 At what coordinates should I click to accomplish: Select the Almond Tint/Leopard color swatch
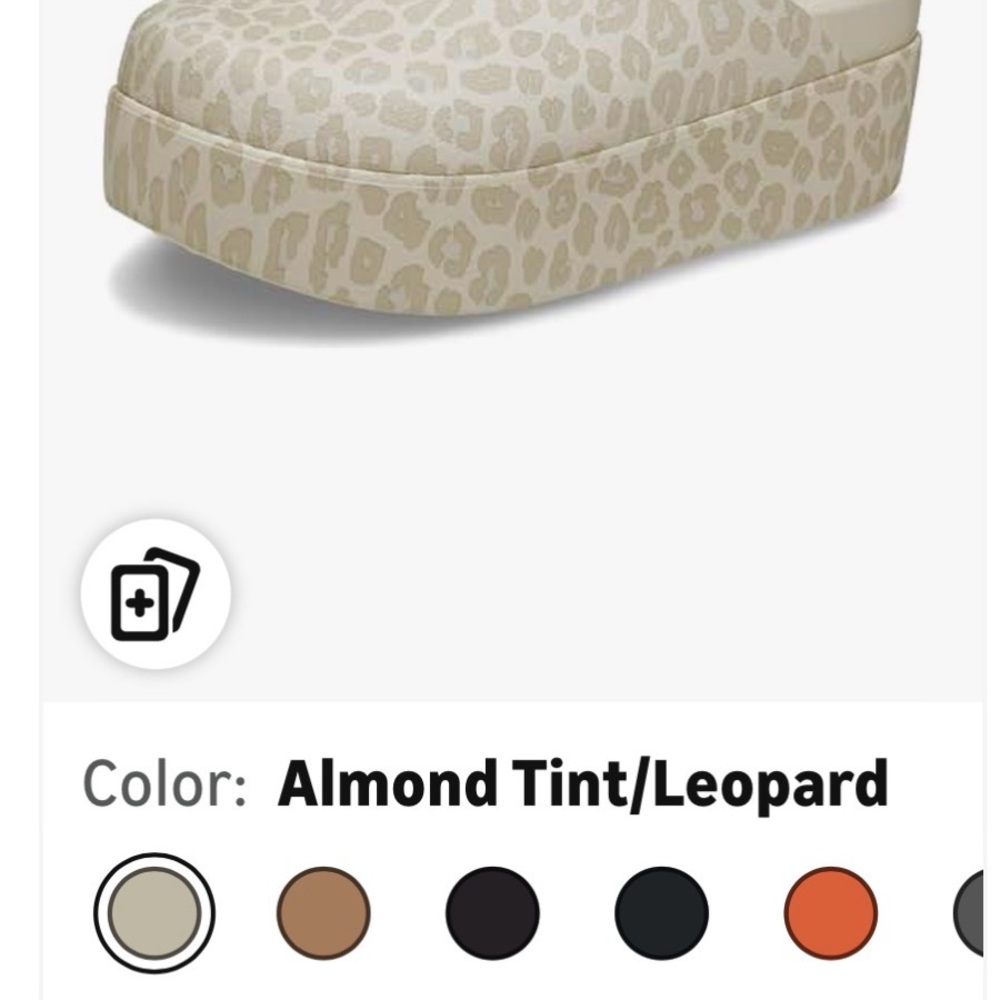[x=154, y=913]
